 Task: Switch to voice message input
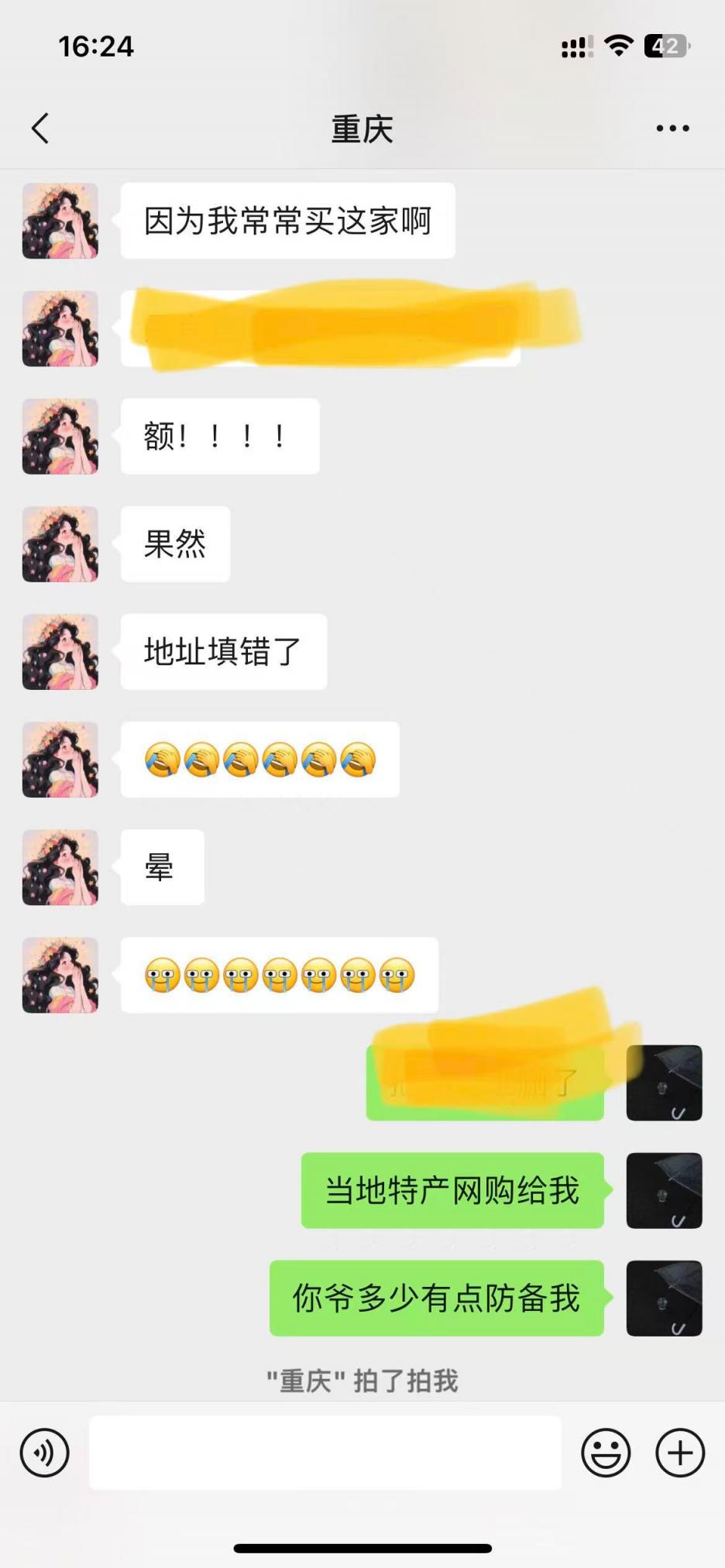pos(45,1453)
